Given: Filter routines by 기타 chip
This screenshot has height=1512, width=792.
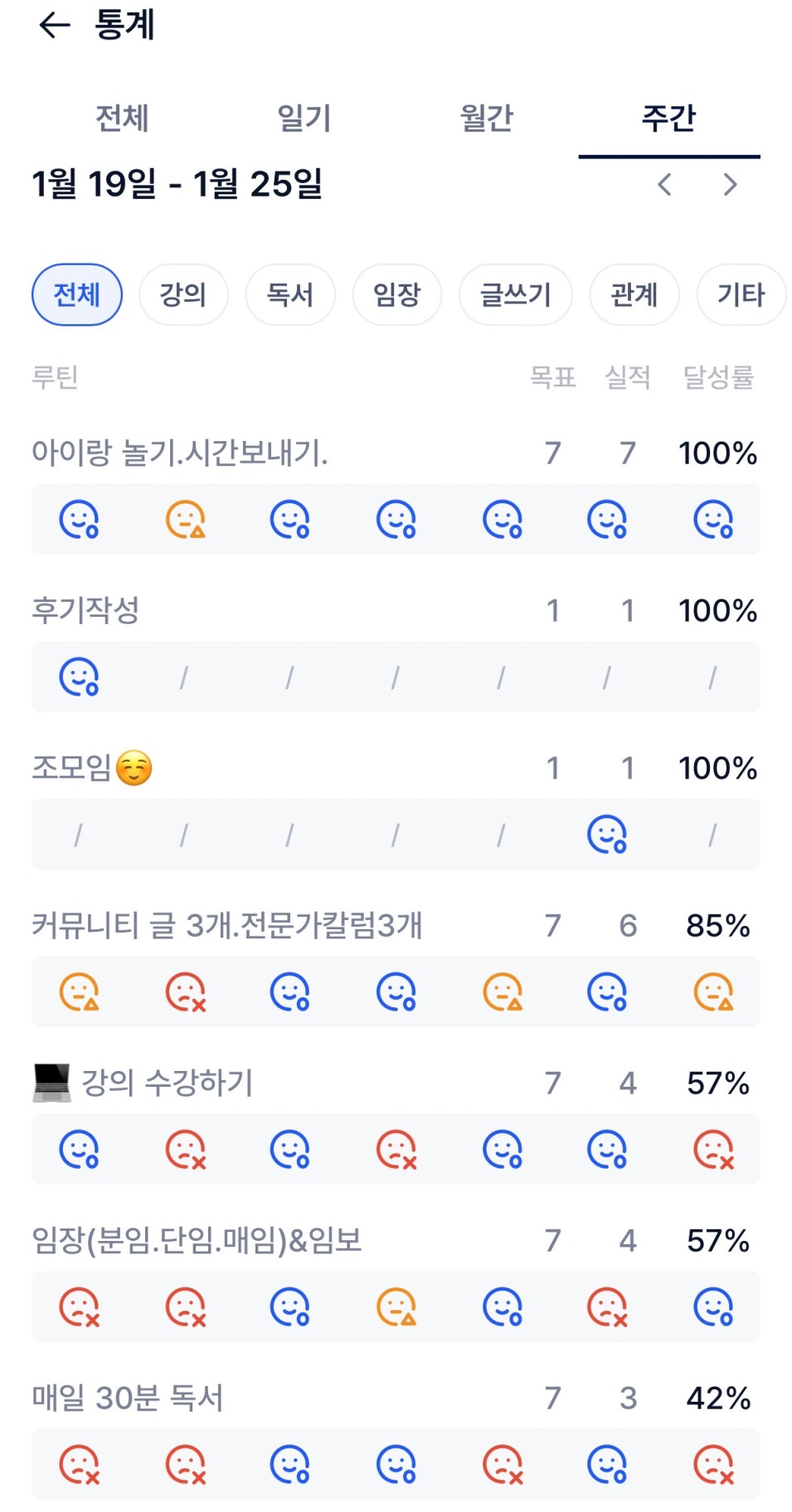Looking at the screenshot, I should click(741, 294).
